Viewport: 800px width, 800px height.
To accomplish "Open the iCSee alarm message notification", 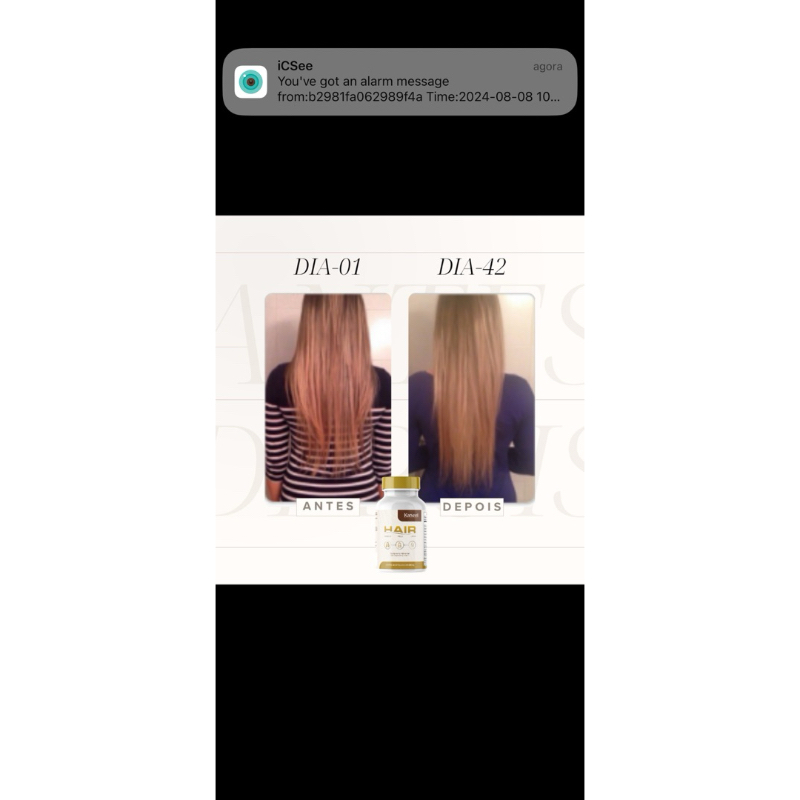I will point(399,82).
